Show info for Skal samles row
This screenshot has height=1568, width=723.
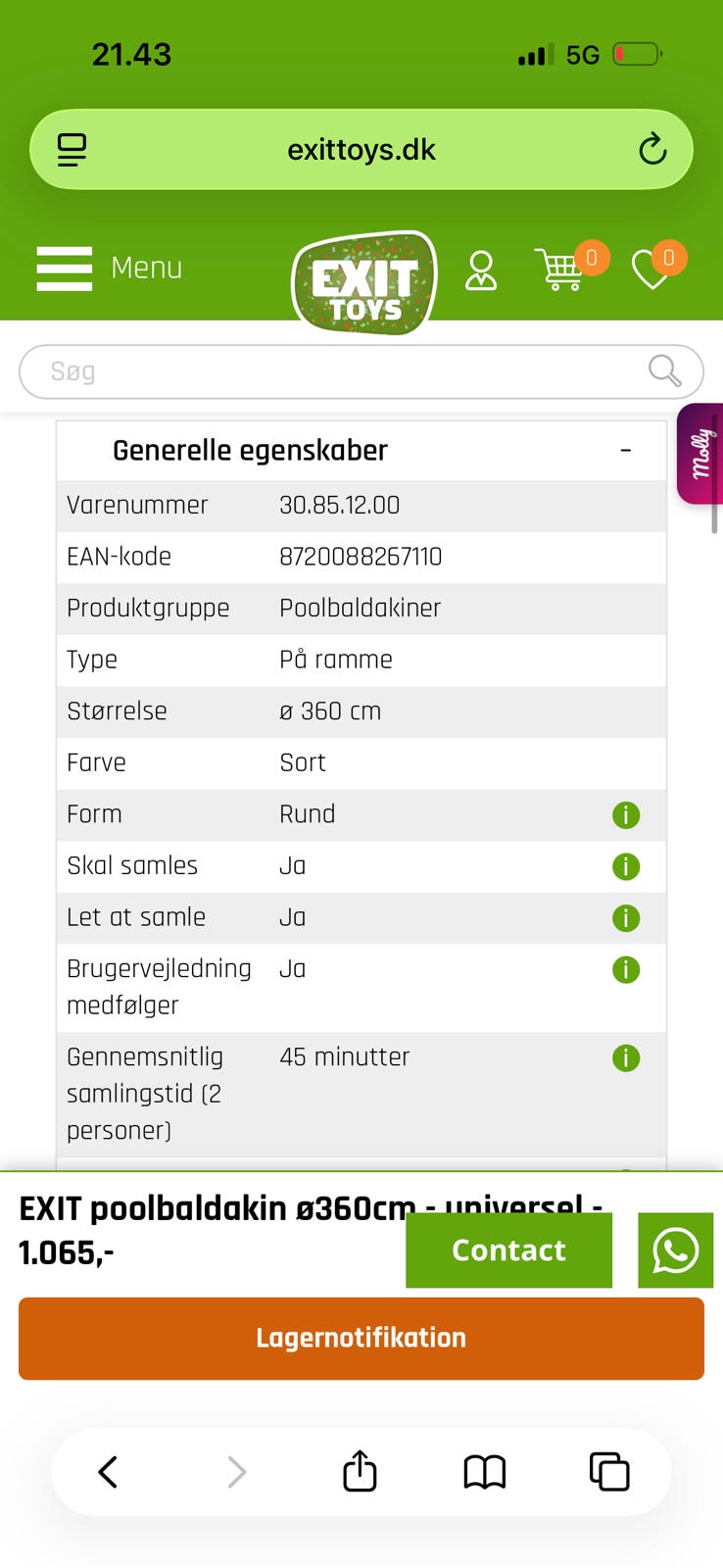[x=626, y=866]
